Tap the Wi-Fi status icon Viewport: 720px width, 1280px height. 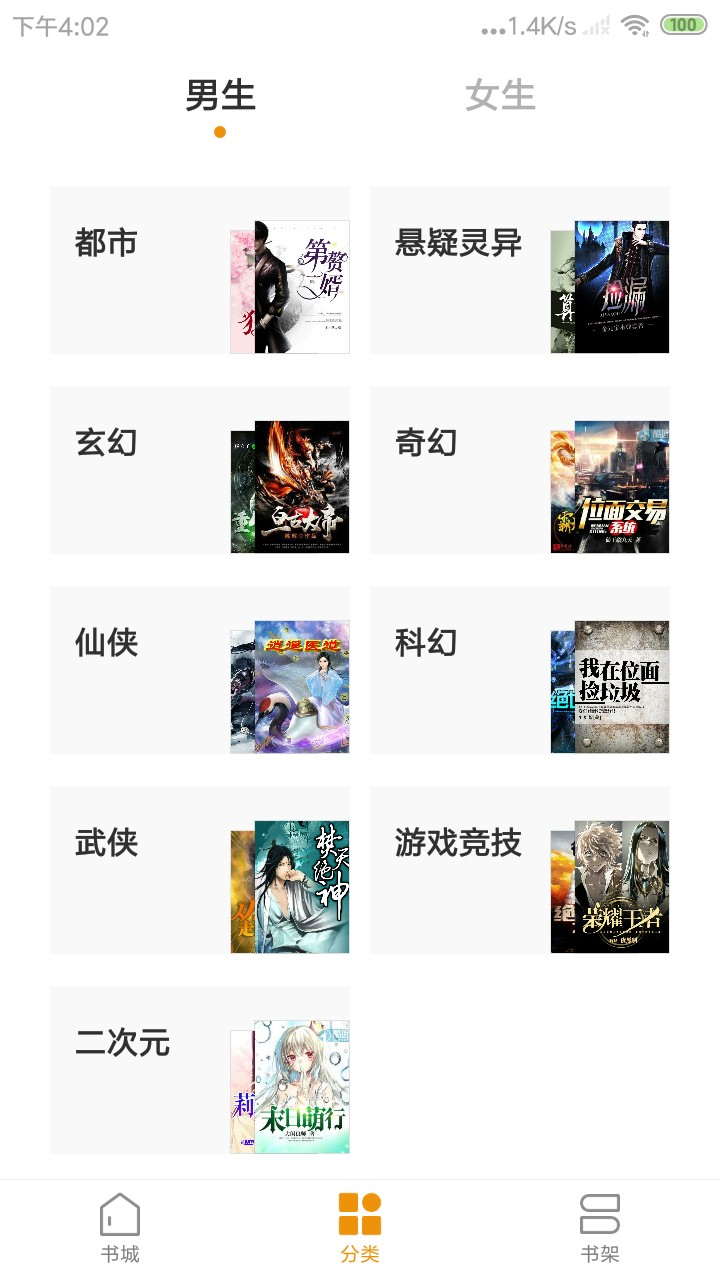(x=634, y=25)
